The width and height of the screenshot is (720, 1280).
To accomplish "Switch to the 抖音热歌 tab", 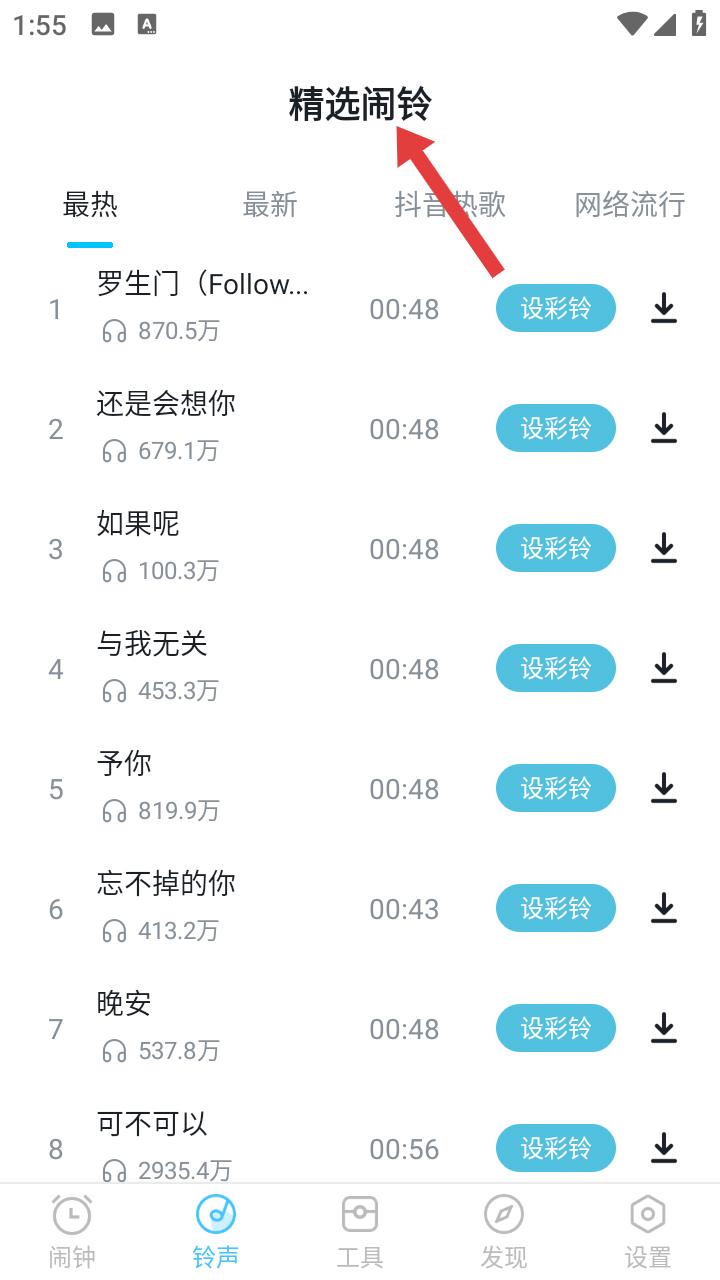I will [x=450, y=205].
